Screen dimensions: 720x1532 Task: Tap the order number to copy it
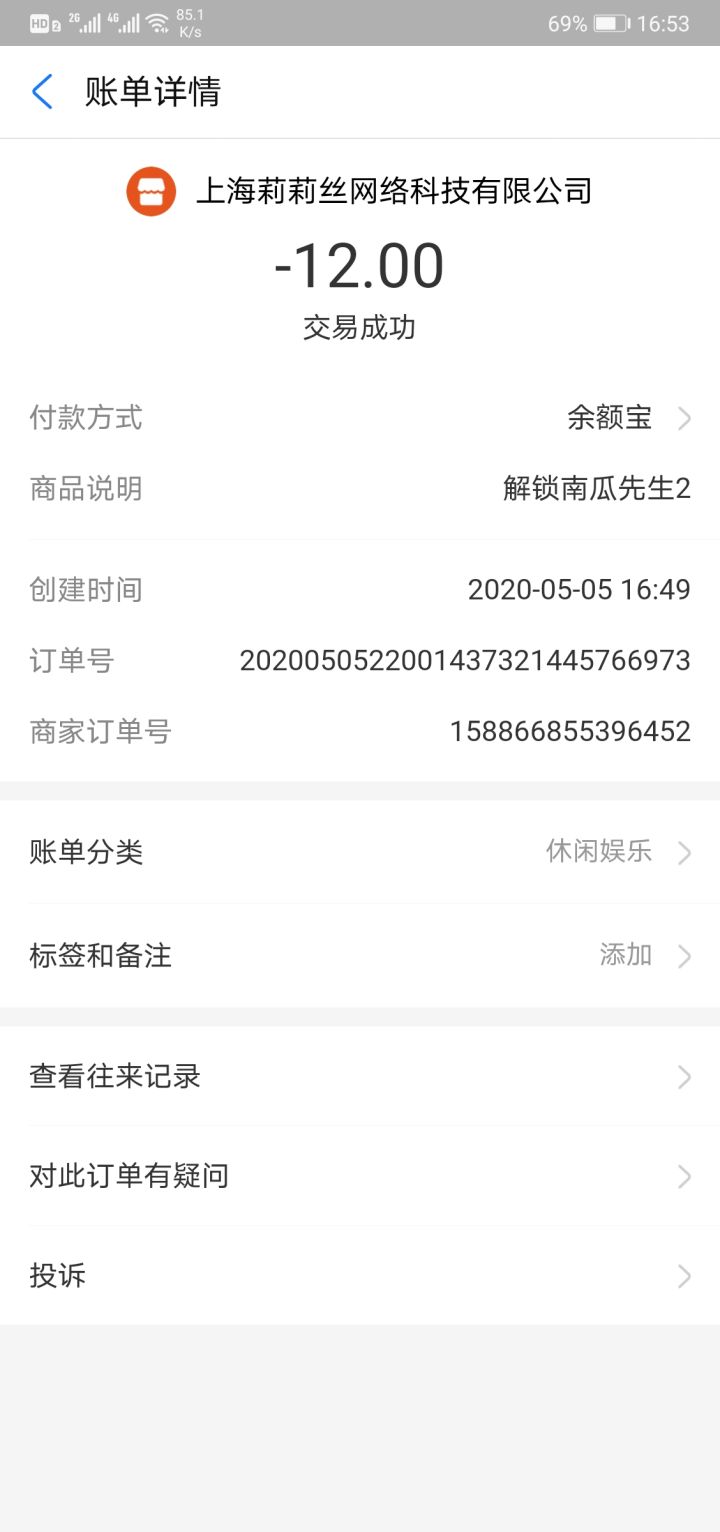click(465, 659)
